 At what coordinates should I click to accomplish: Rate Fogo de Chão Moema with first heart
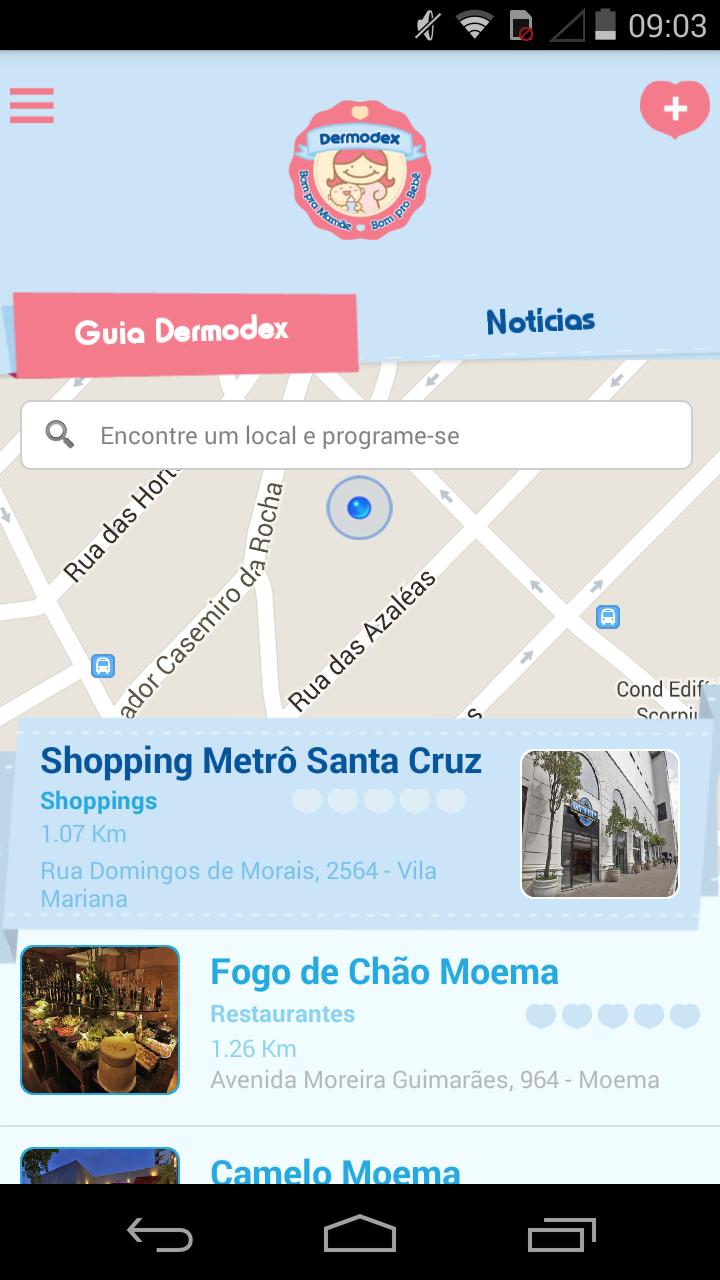point(541,1014)
